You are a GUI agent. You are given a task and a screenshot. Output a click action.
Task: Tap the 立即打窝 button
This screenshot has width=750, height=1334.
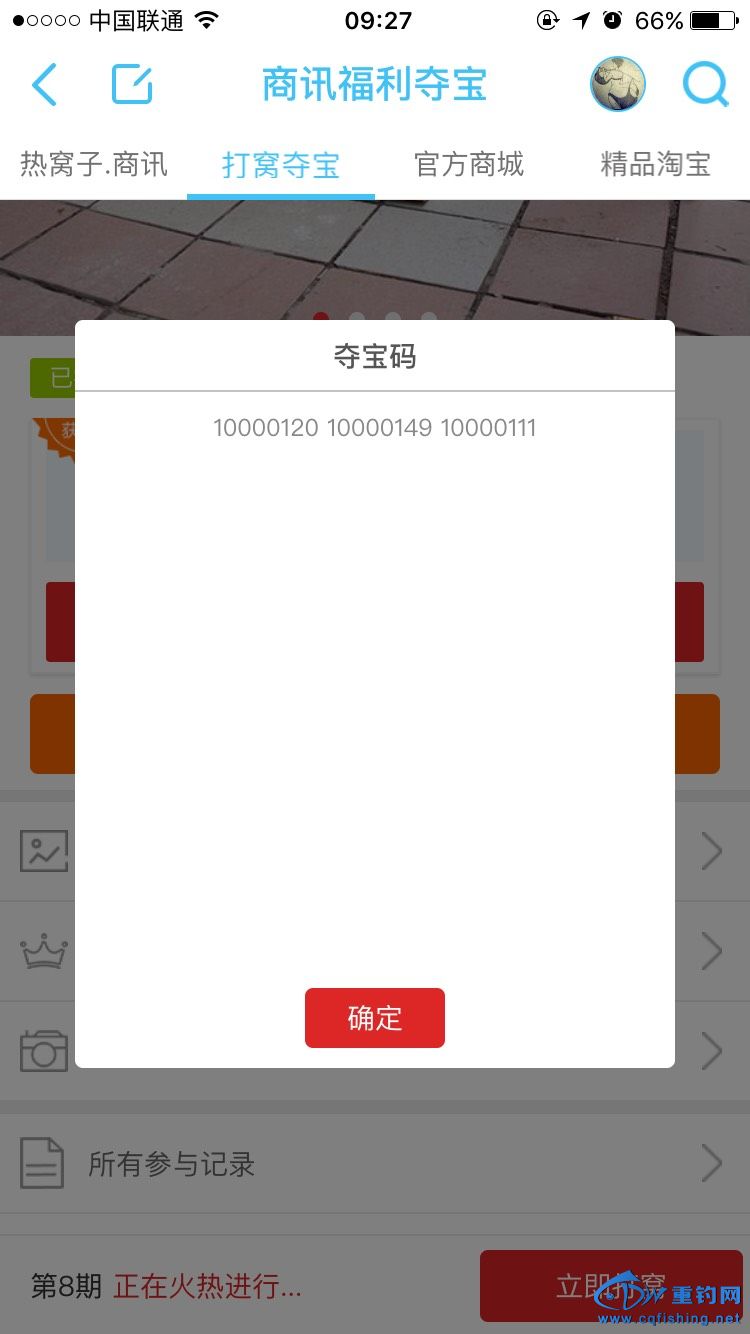[x=610, y=1286]
